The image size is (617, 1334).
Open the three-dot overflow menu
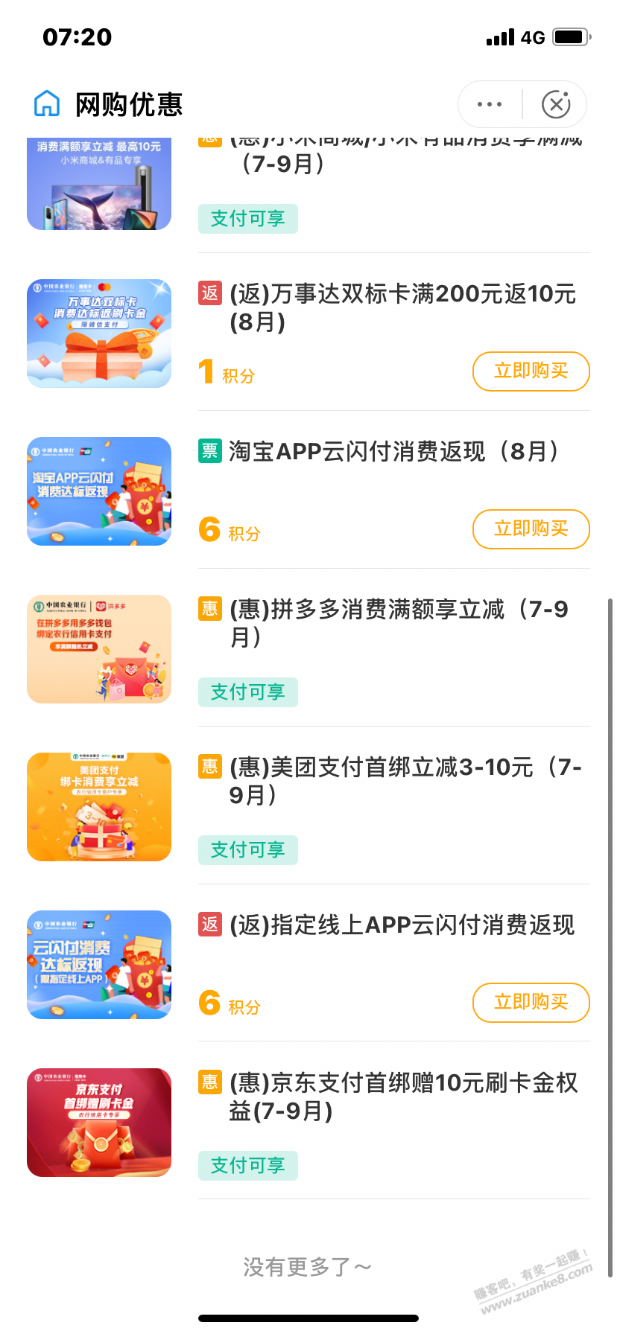pyautogui.click(x=489, y=104)
